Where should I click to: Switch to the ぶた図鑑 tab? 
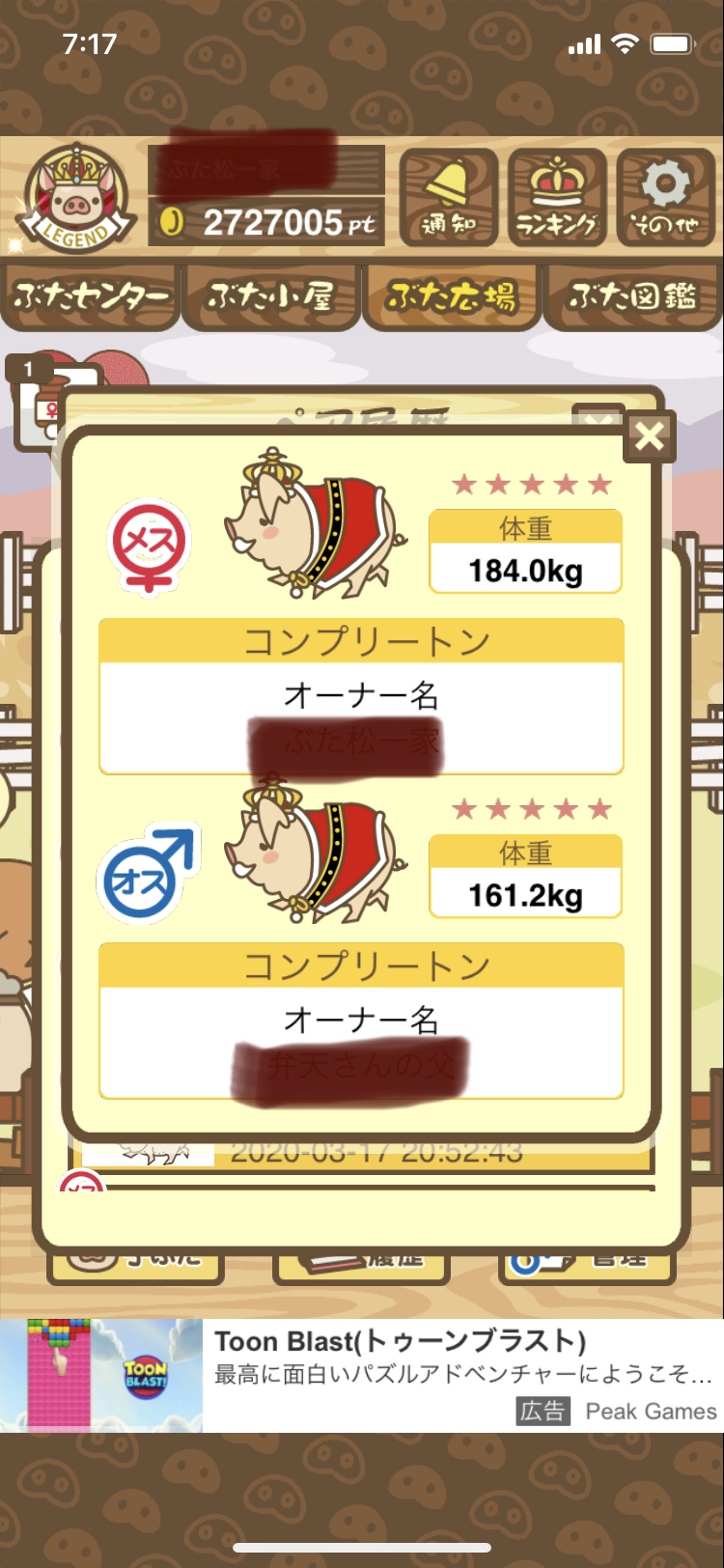[x=632, y=296]
